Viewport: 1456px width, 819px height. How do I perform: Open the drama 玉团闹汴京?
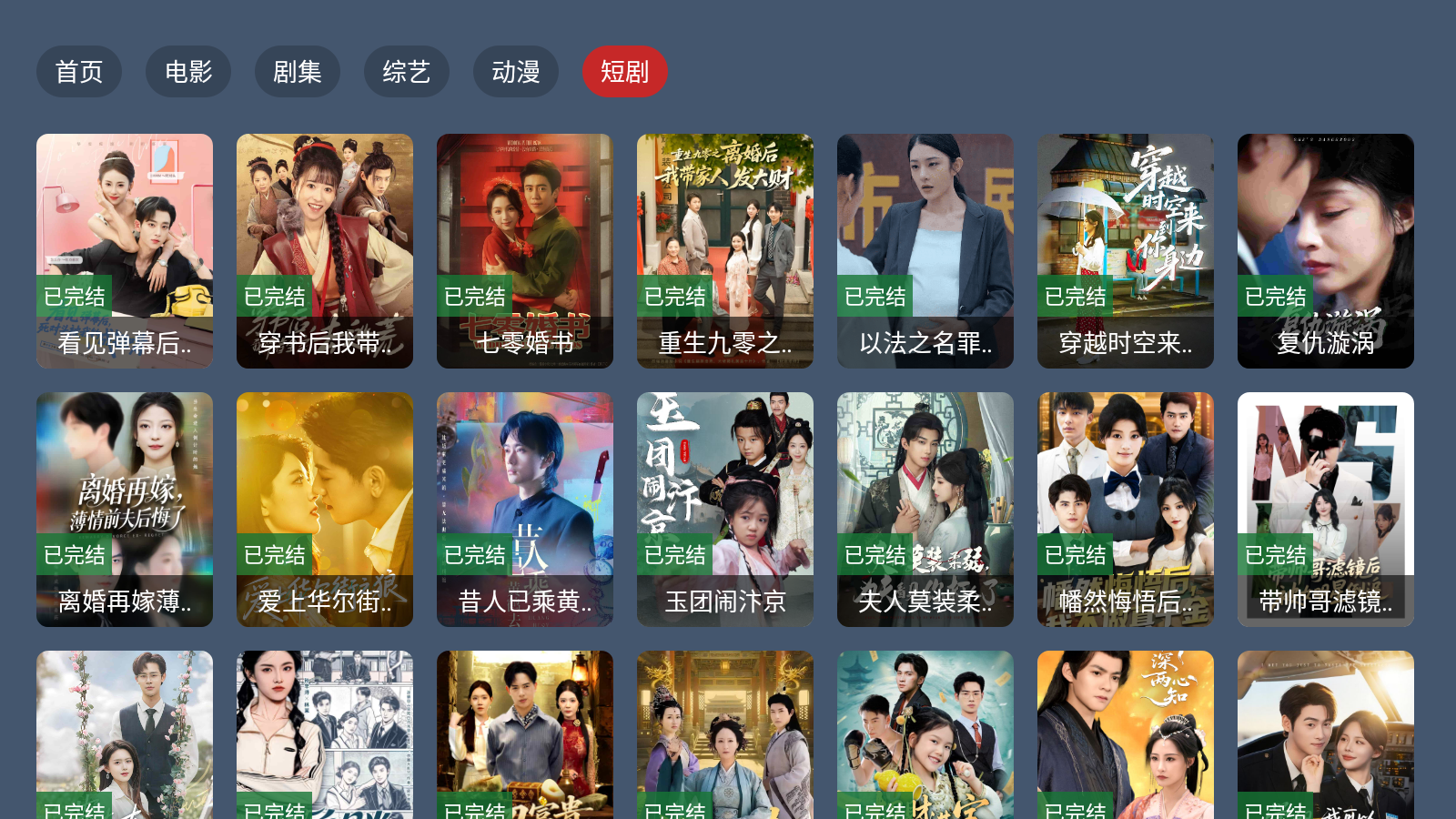point(725,509)
